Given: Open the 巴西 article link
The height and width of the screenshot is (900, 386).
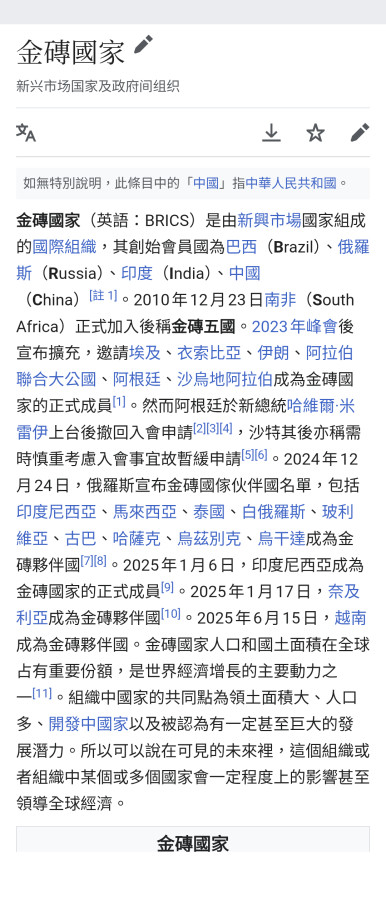Looking at the screenshot, I should 241,247.
